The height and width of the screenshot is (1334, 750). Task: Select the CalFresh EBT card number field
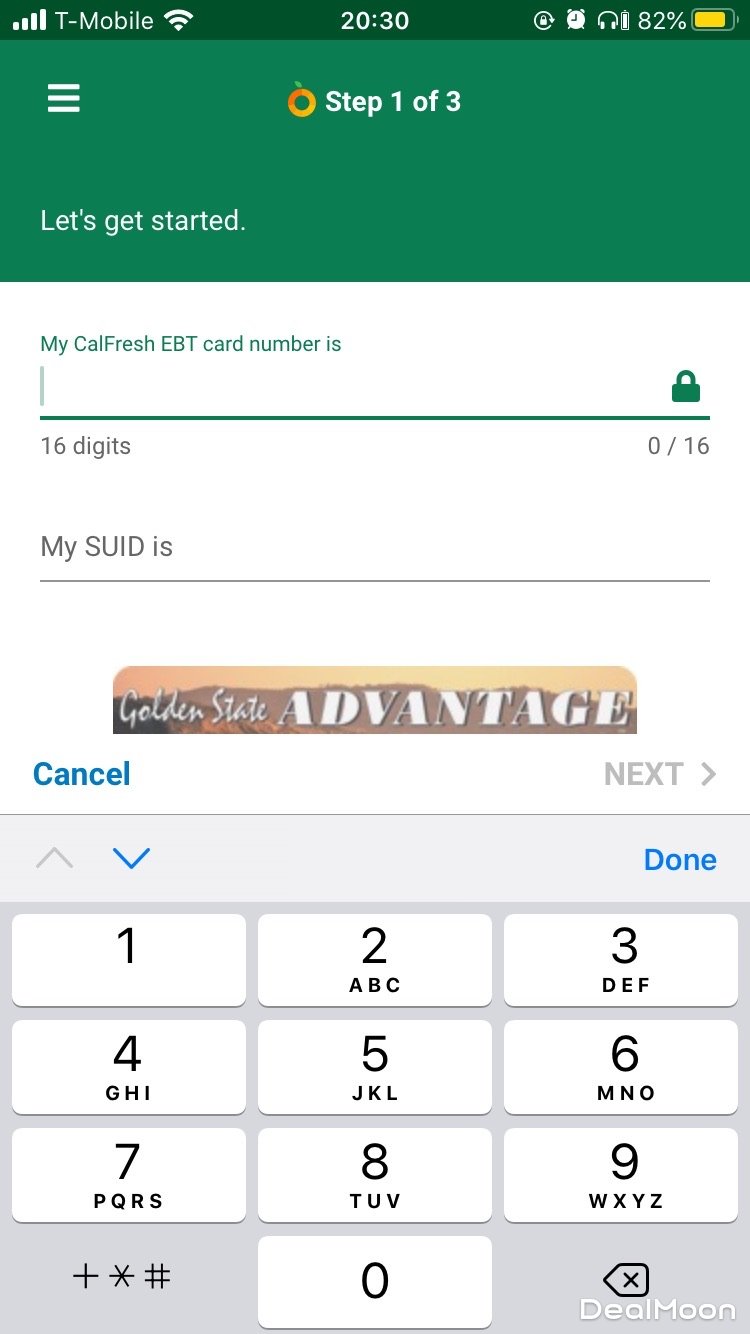click(x=350, y=386)
